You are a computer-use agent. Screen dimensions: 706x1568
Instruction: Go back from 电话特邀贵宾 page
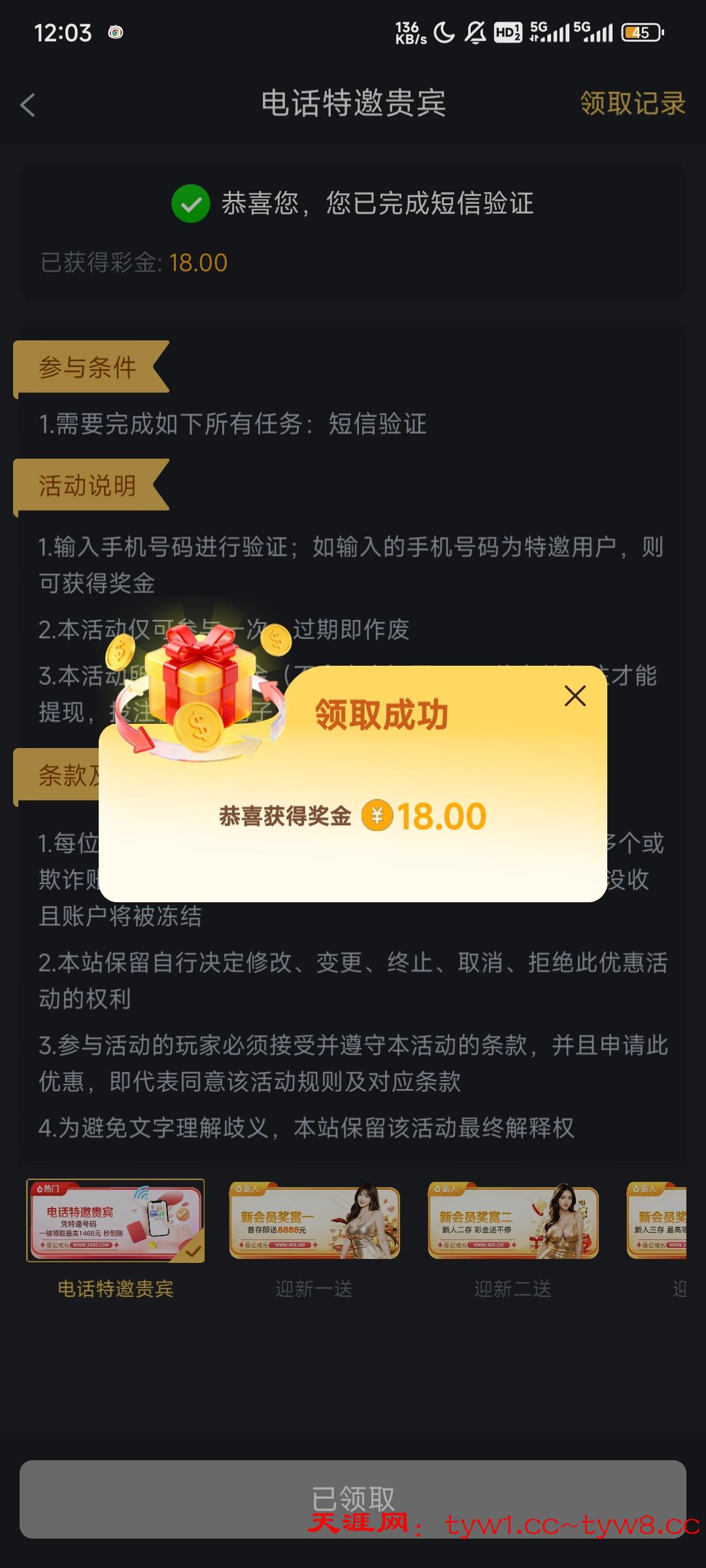pos(28,105)
